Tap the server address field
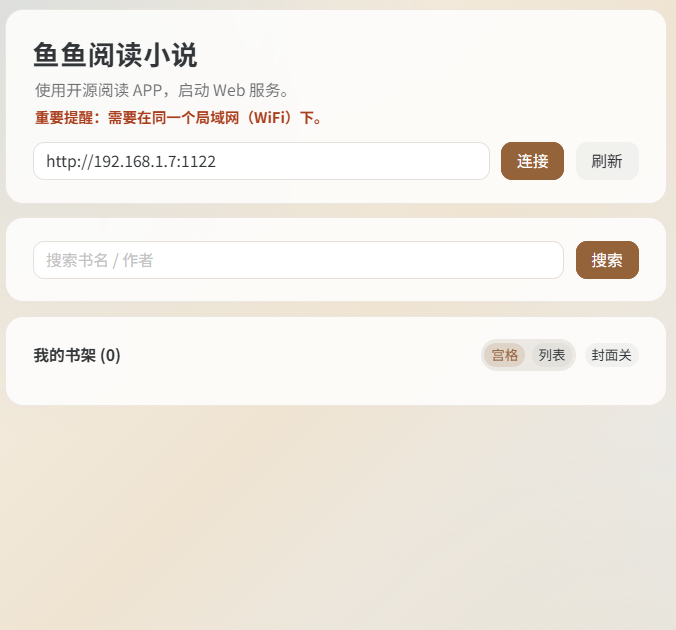The image size is (676, 630). pyautogui.click(x=261, y=161)
